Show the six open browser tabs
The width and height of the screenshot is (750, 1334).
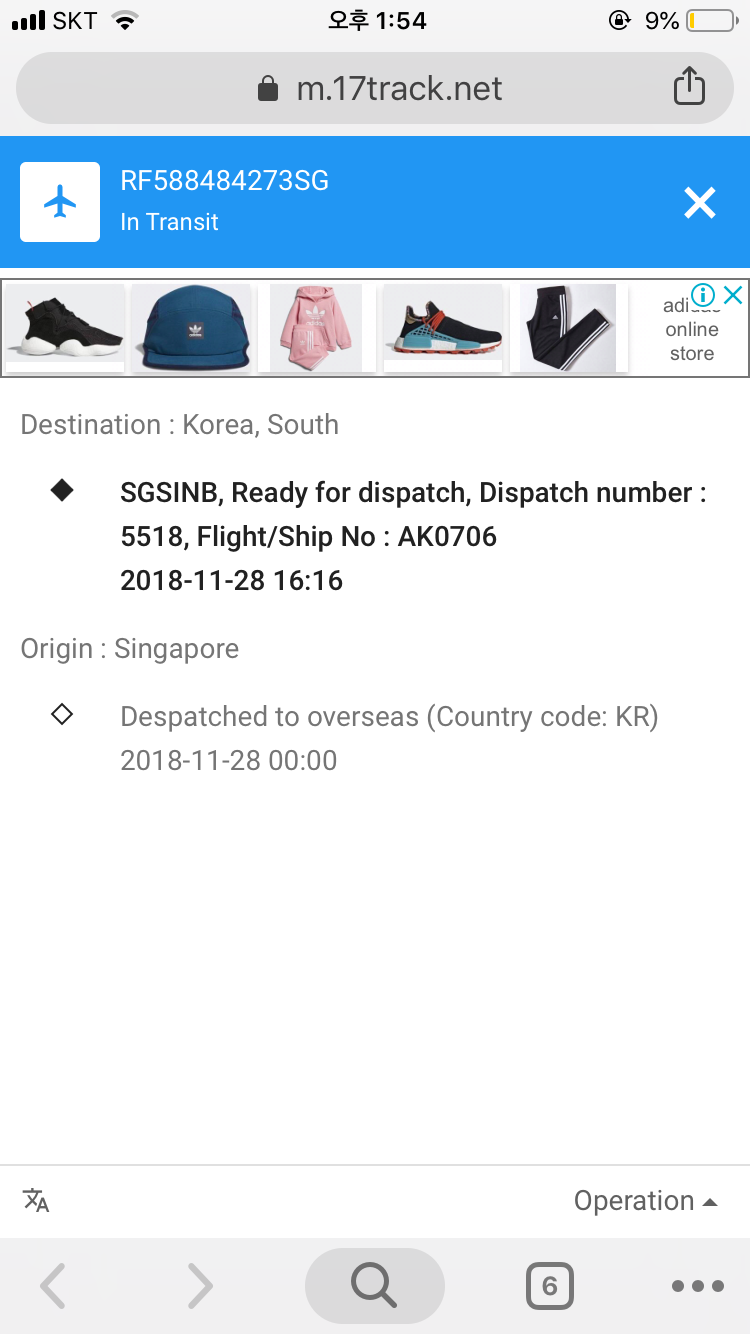tap(549, 1286)
